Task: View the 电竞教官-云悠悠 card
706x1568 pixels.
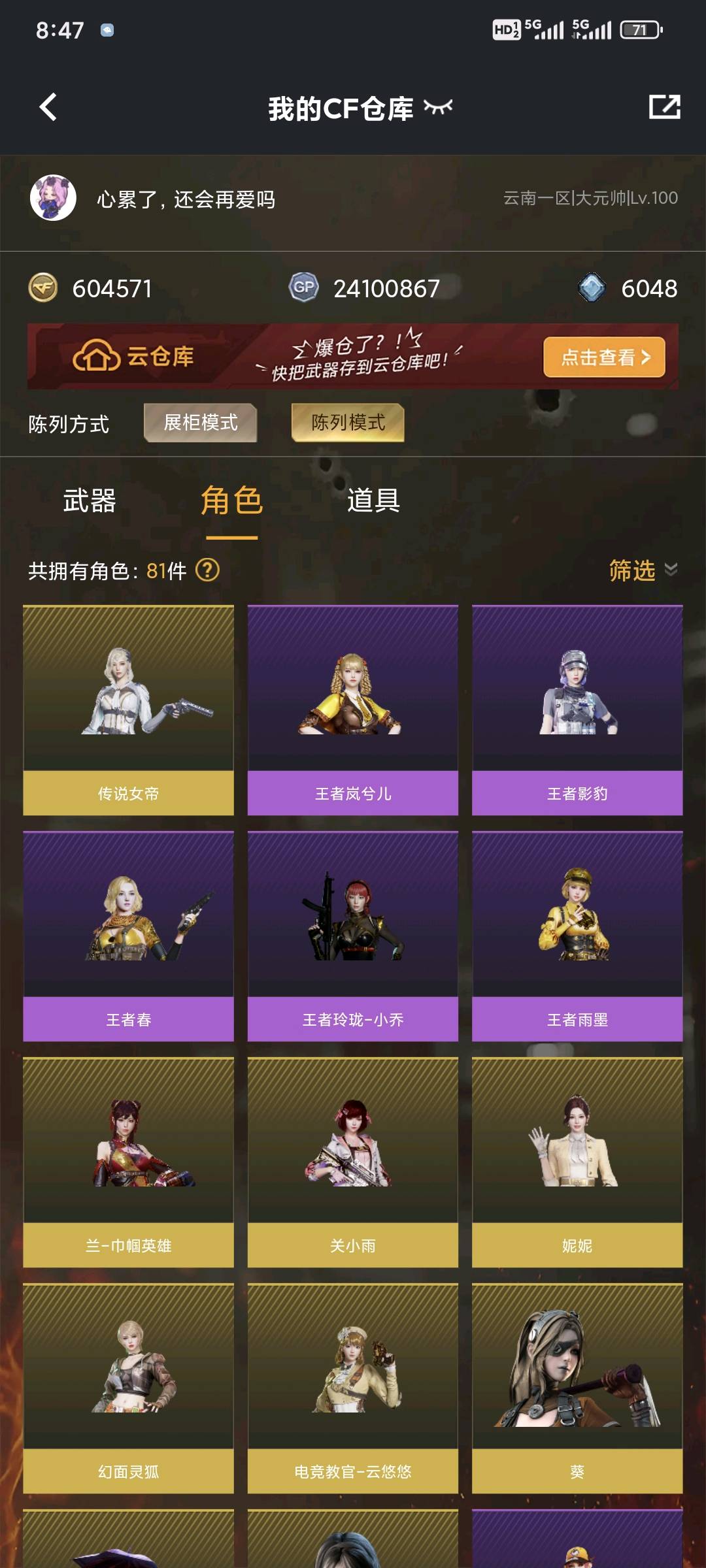Action: 353,1388
